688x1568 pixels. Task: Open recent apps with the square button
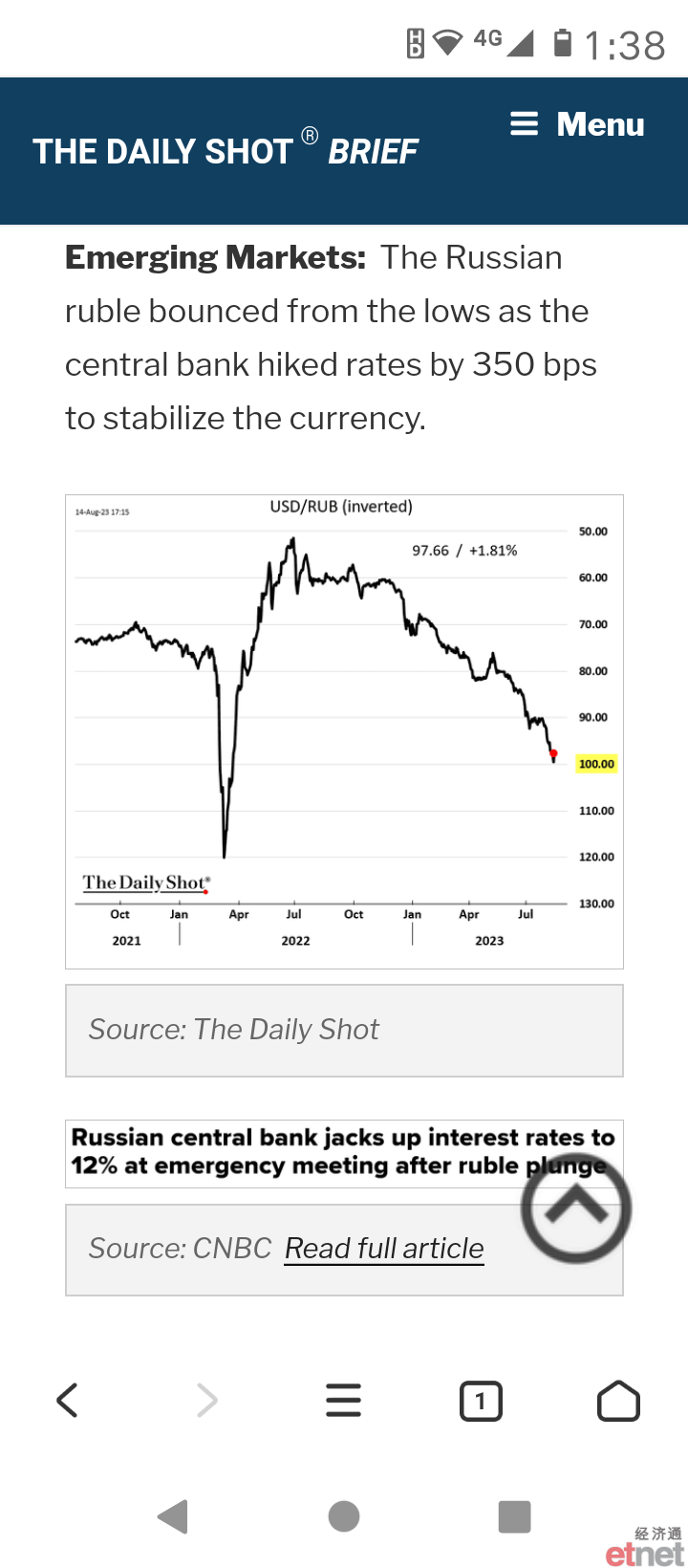[514, 1516]
